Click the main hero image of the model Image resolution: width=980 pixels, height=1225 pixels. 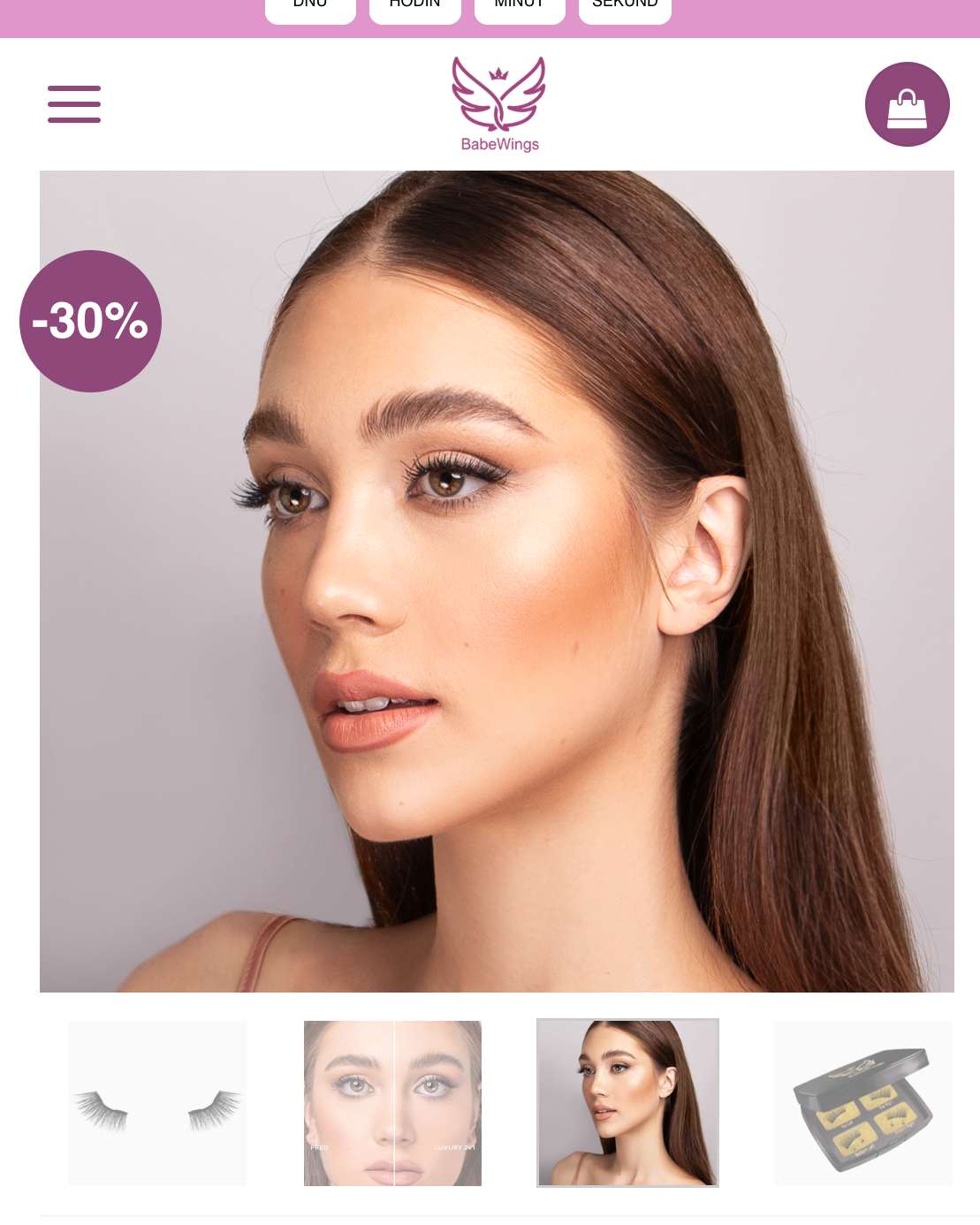click(x=496, y=582)
